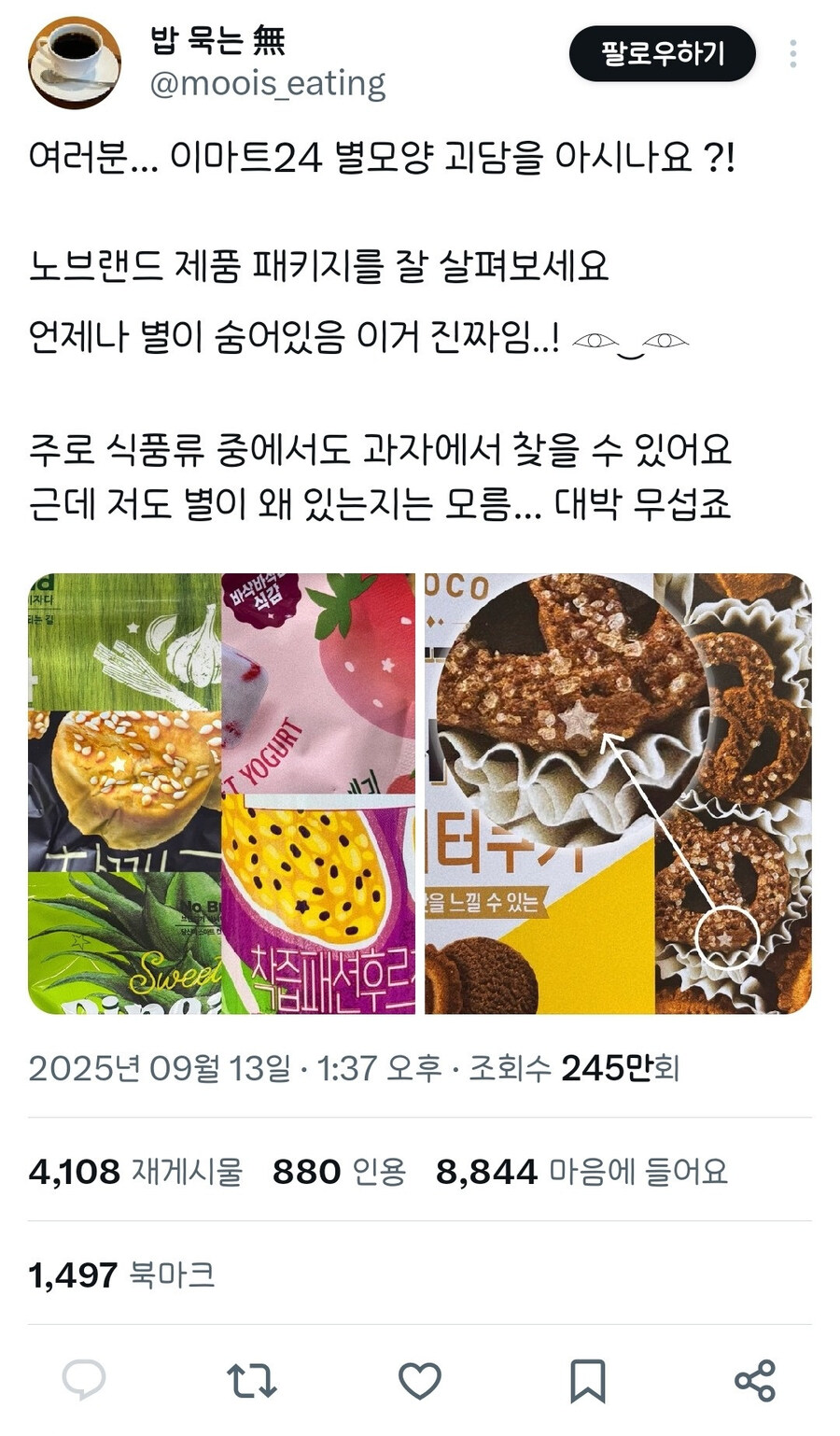Viewport: 840px width, 1436px height.
Task: View the 4,108 재게시물 list
Action: [135, 1171]
